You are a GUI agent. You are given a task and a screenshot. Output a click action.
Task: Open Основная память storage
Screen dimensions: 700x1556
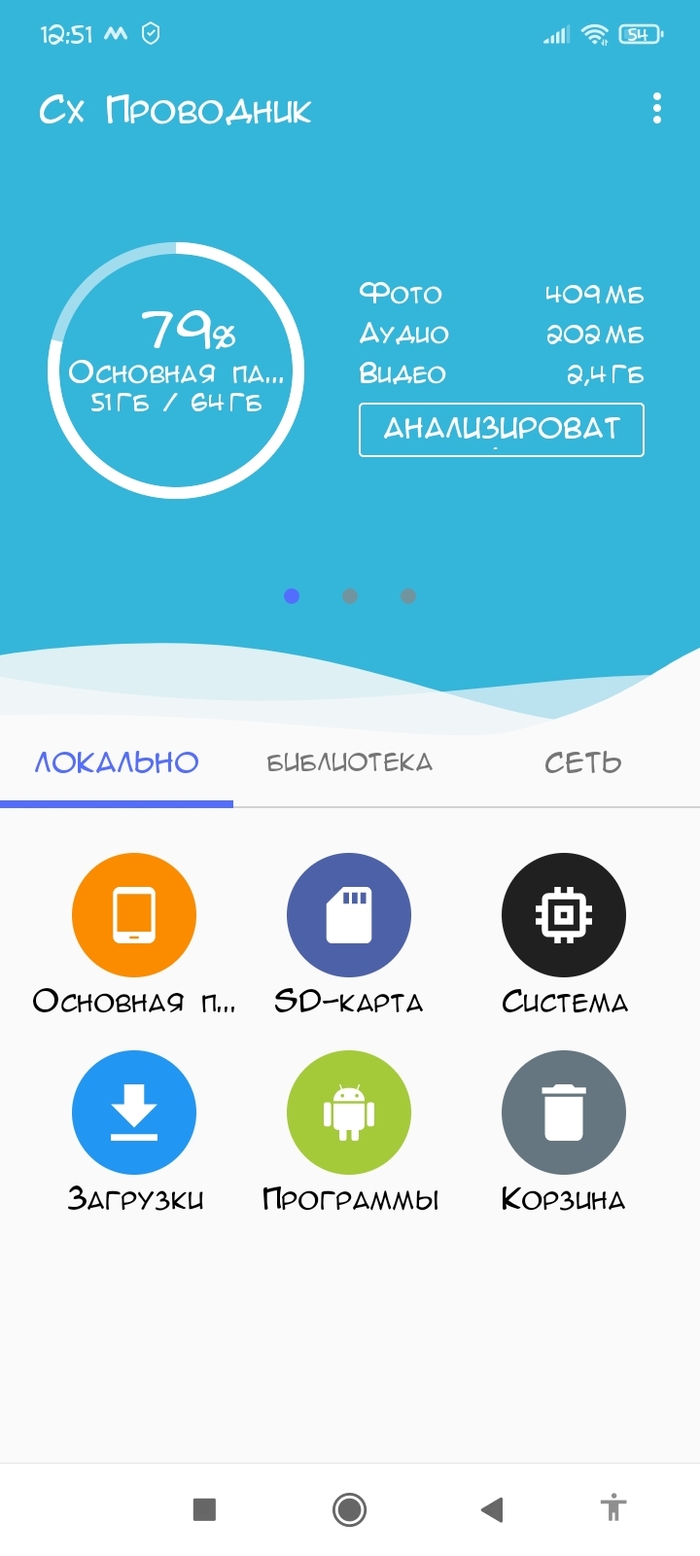click(x=134, y=915)
